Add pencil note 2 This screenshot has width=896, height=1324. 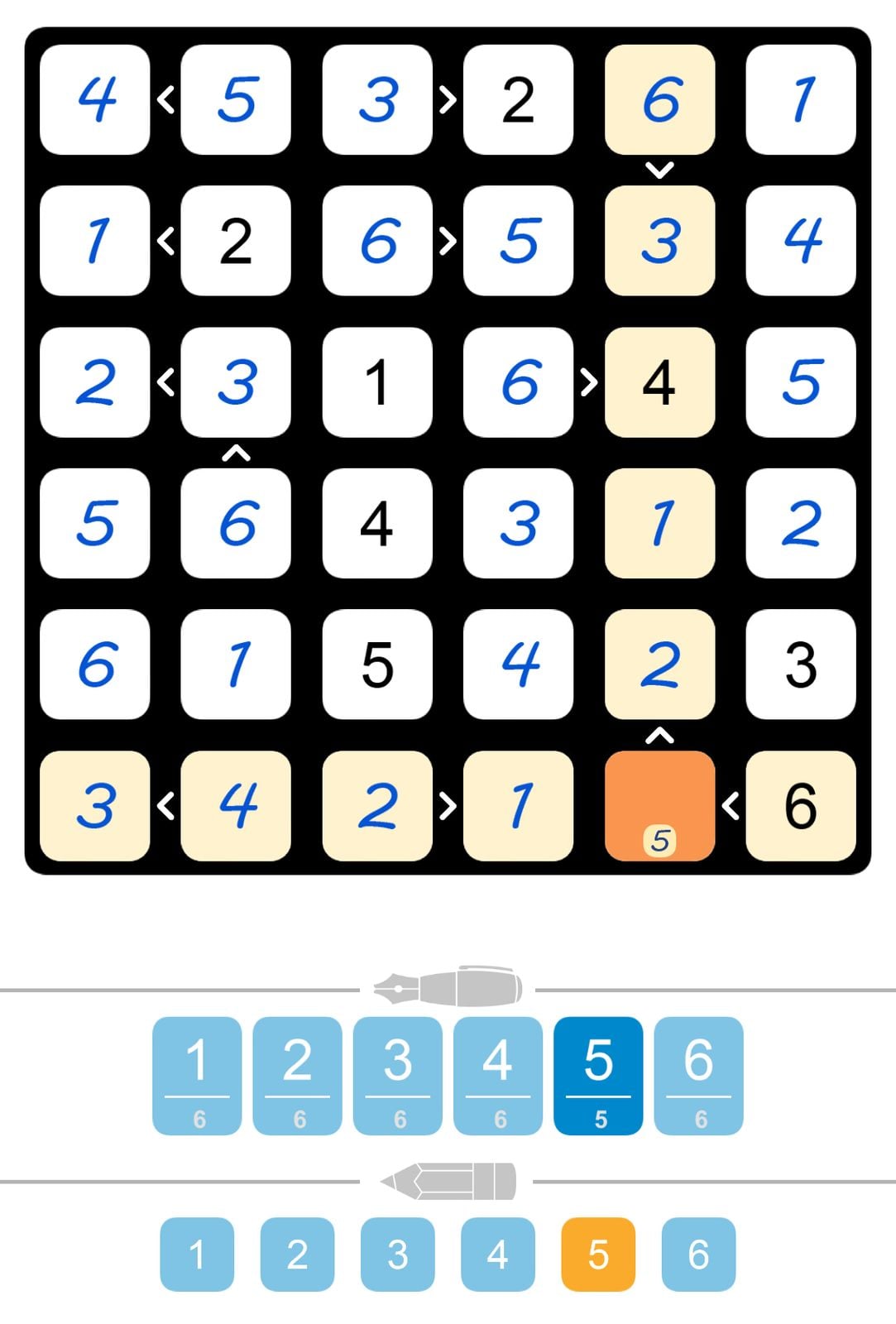[297, 1254]
